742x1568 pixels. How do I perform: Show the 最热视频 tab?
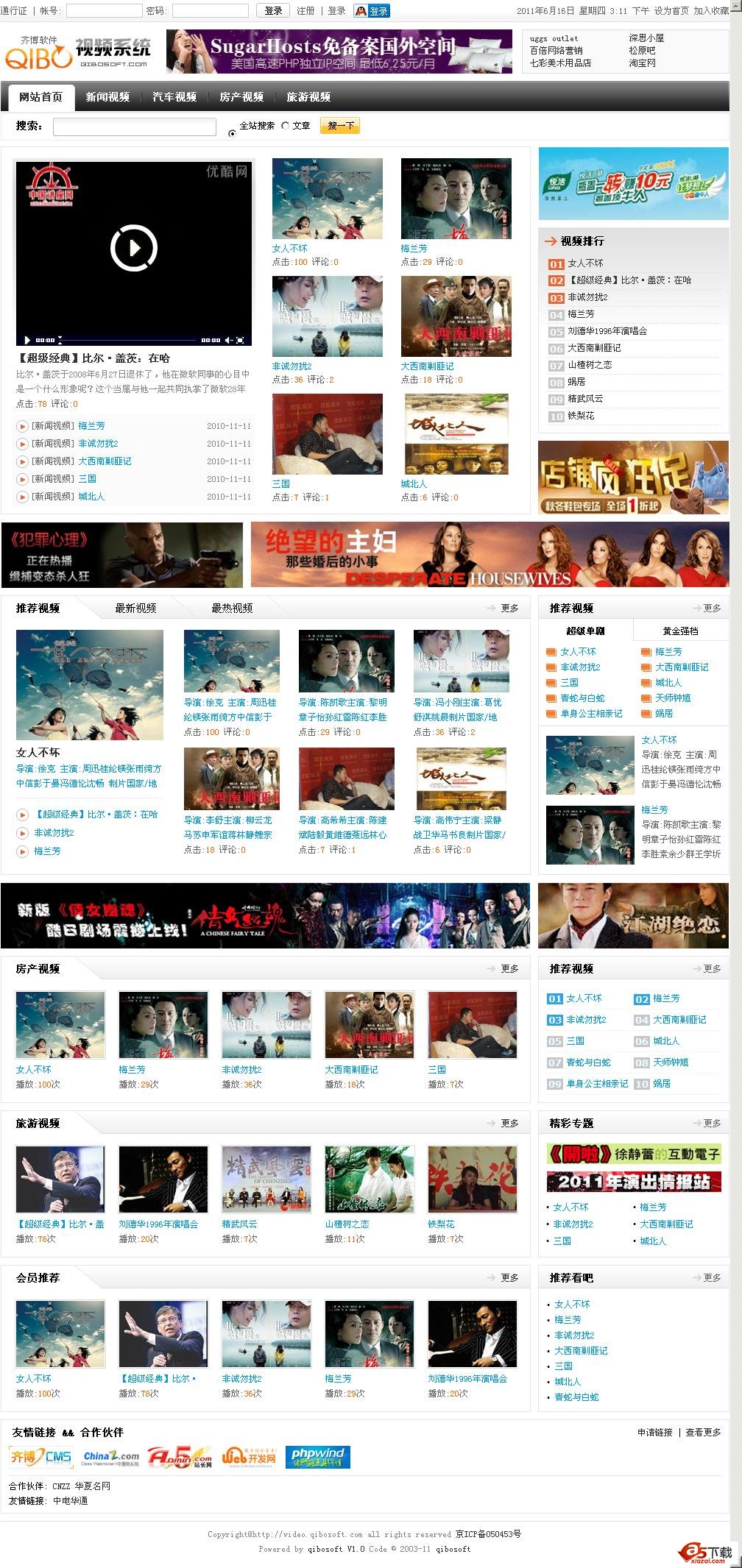[232, 609]
